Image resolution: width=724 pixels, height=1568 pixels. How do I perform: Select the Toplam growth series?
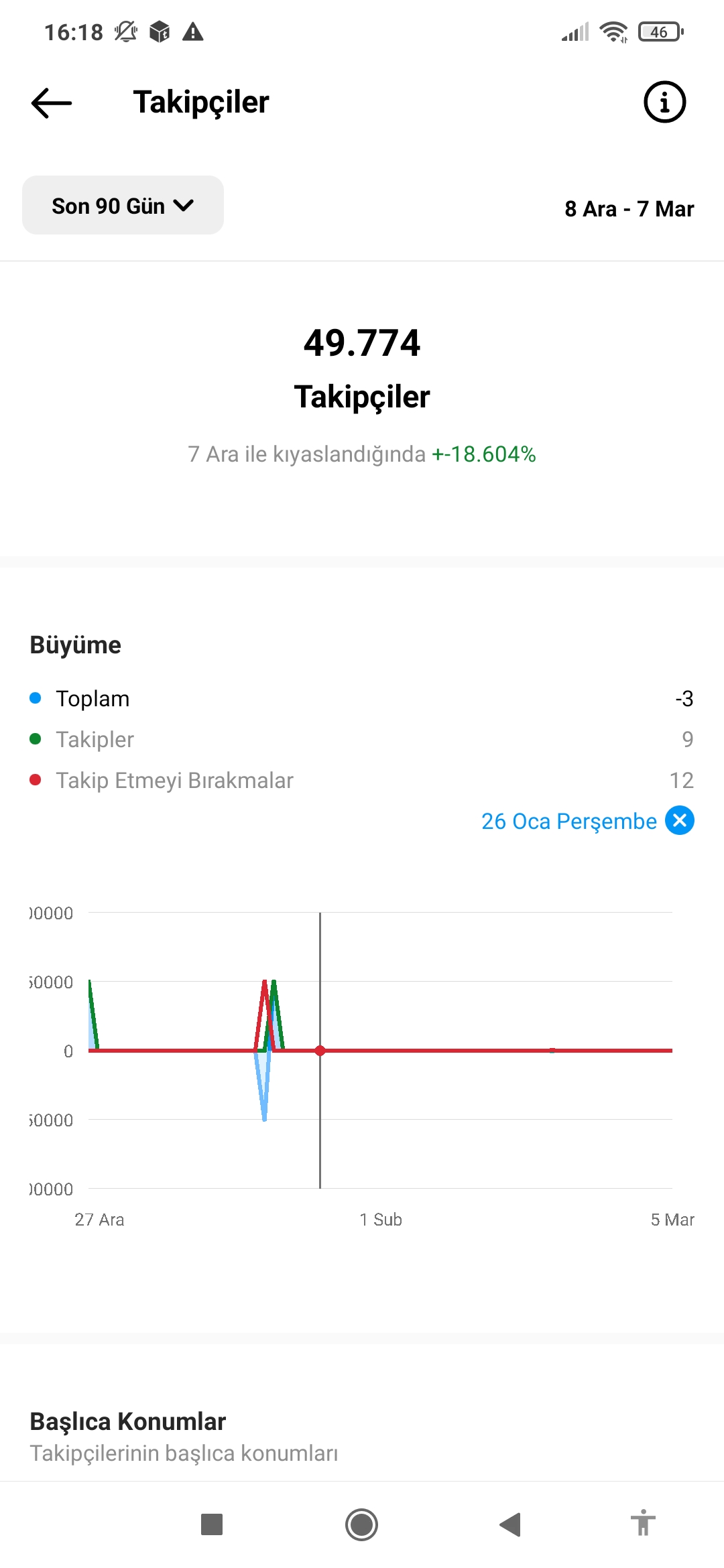[x=362, y=698]
